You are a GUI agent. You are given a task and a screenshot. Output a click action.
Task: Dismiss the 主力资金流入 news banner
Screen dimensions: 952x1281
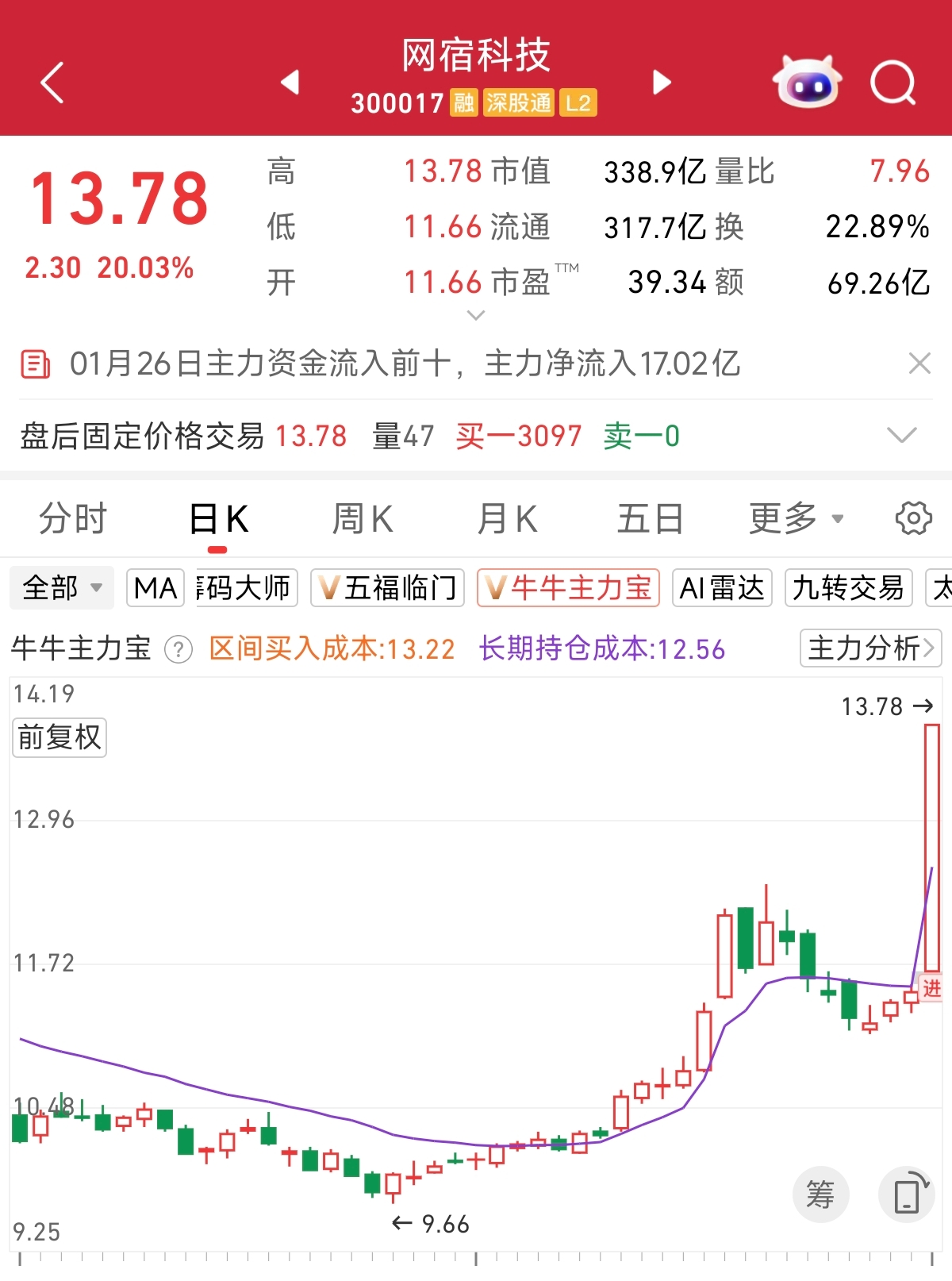click(919, 364)
